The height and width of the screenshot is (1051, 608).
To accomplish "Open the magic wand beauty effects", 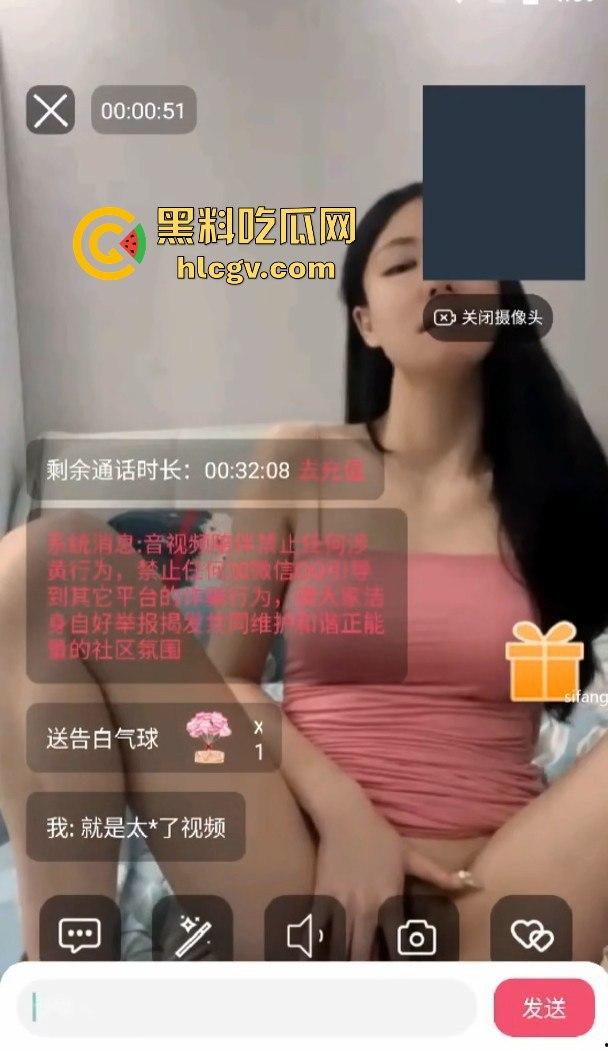I will [192, 934].
